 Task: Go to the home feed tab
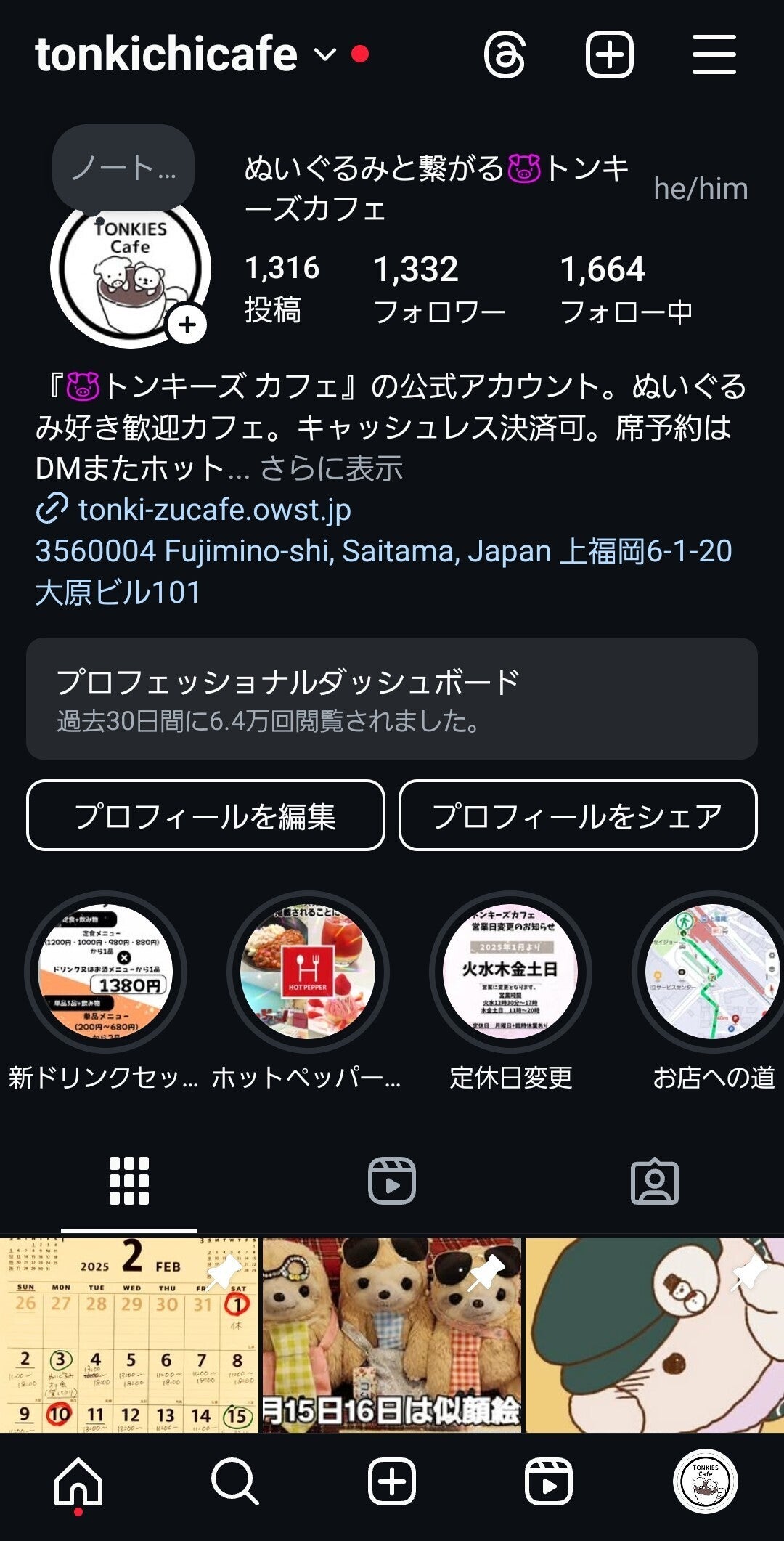tap(78, 1481)
